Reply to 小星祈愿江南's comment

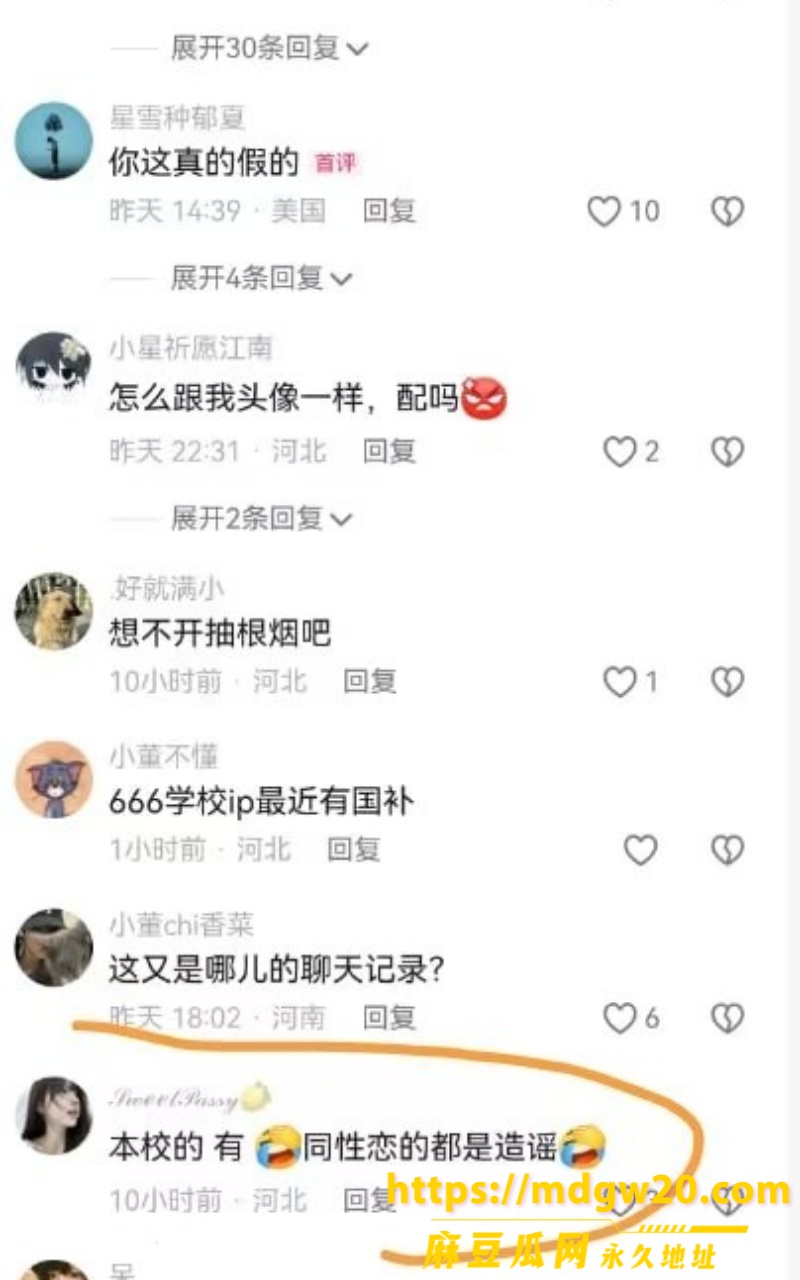point(389,451)
